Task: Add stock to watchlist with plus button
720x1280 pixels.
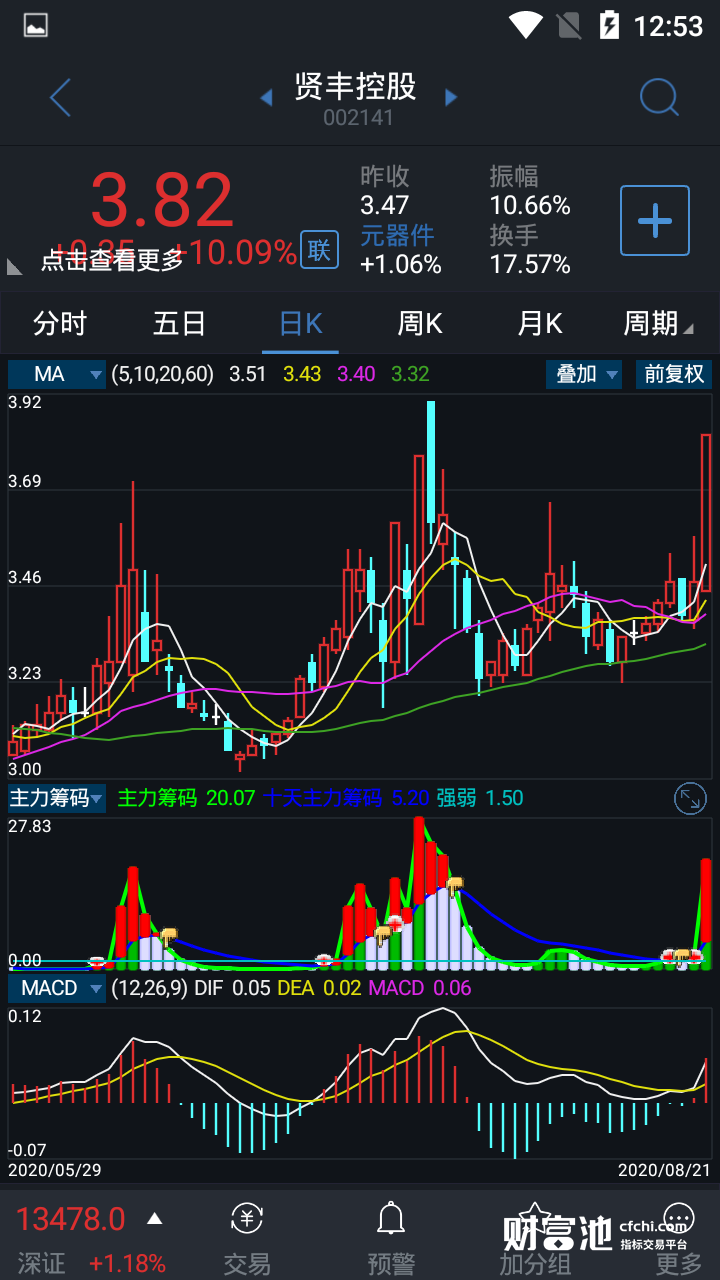Action: [655, 220]
